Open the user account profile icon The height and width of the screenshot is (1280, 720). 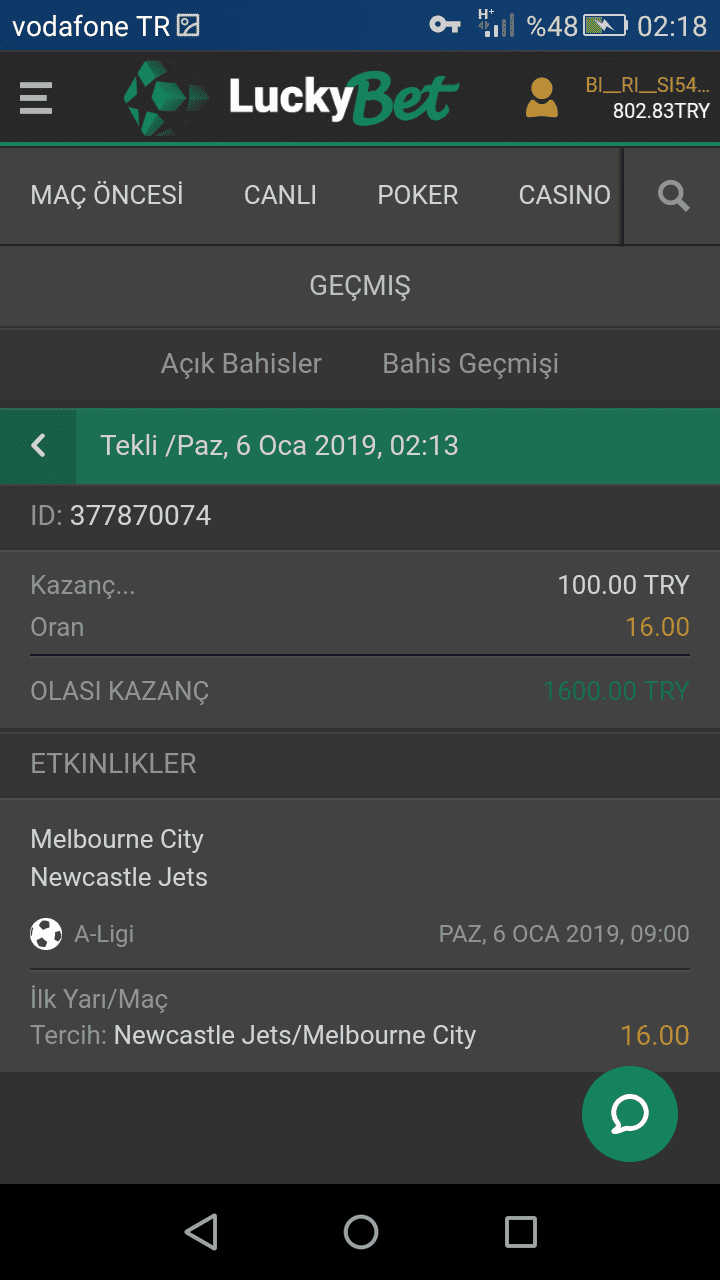(x=542, y=97)
